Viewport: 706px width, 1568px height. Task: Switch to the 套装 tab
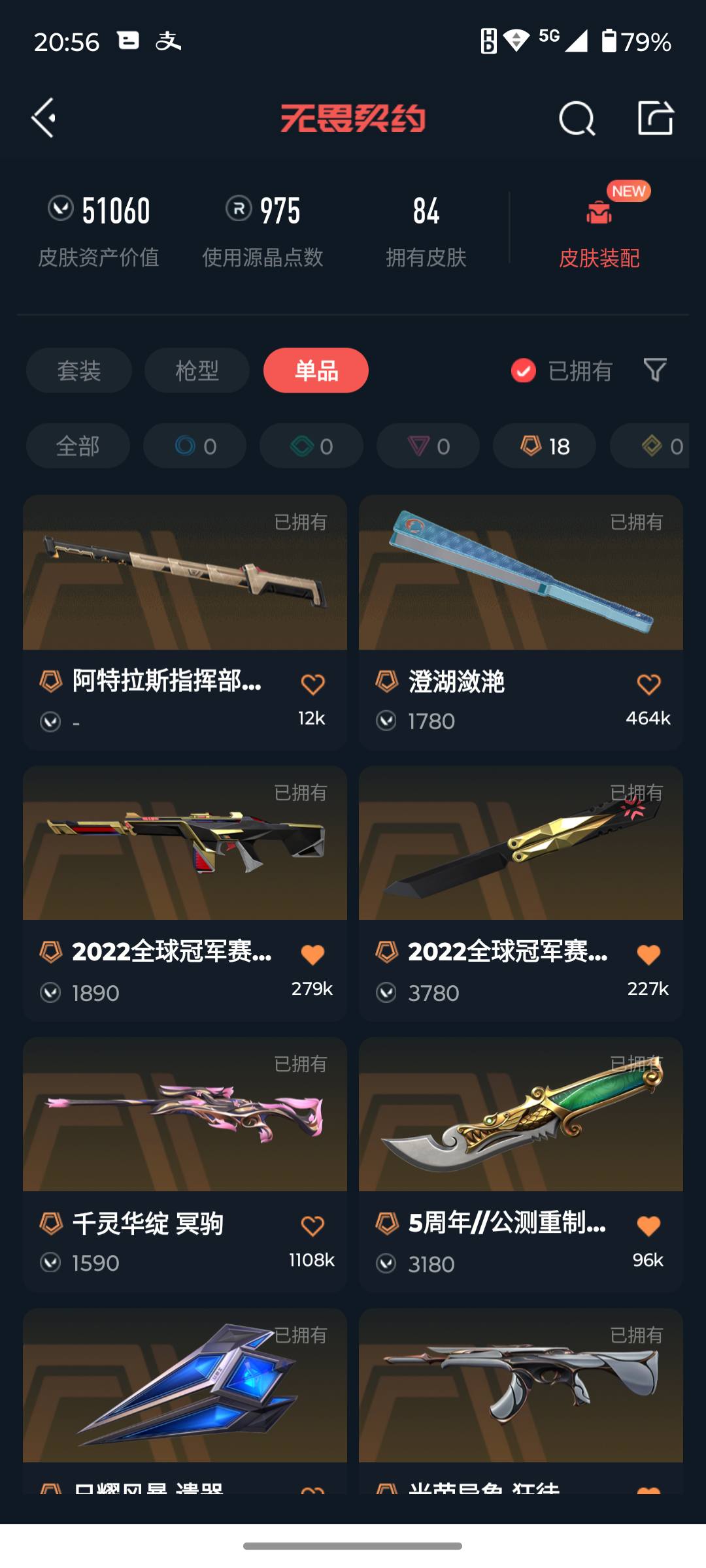coord(78,370)
